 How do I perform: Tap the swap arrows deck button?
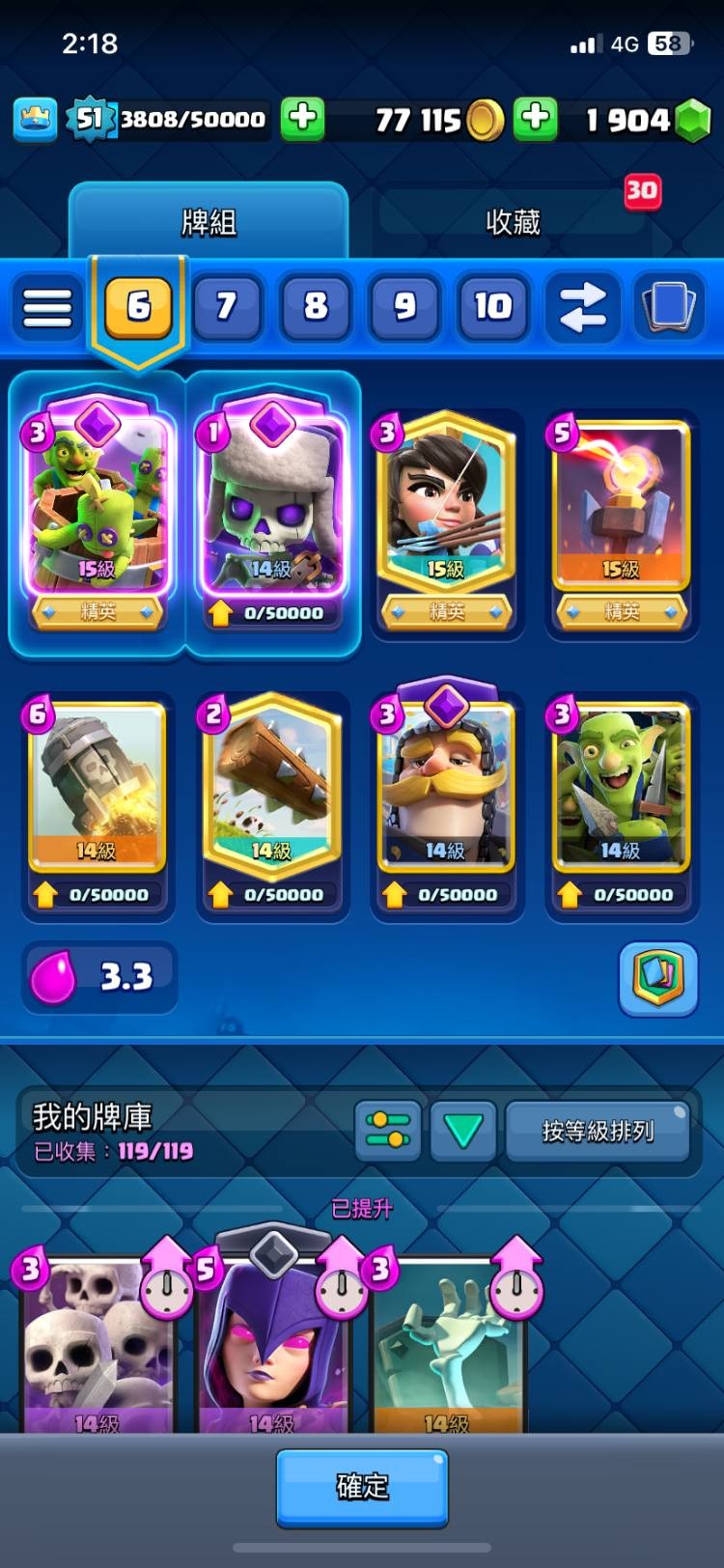tap(582, 308)
